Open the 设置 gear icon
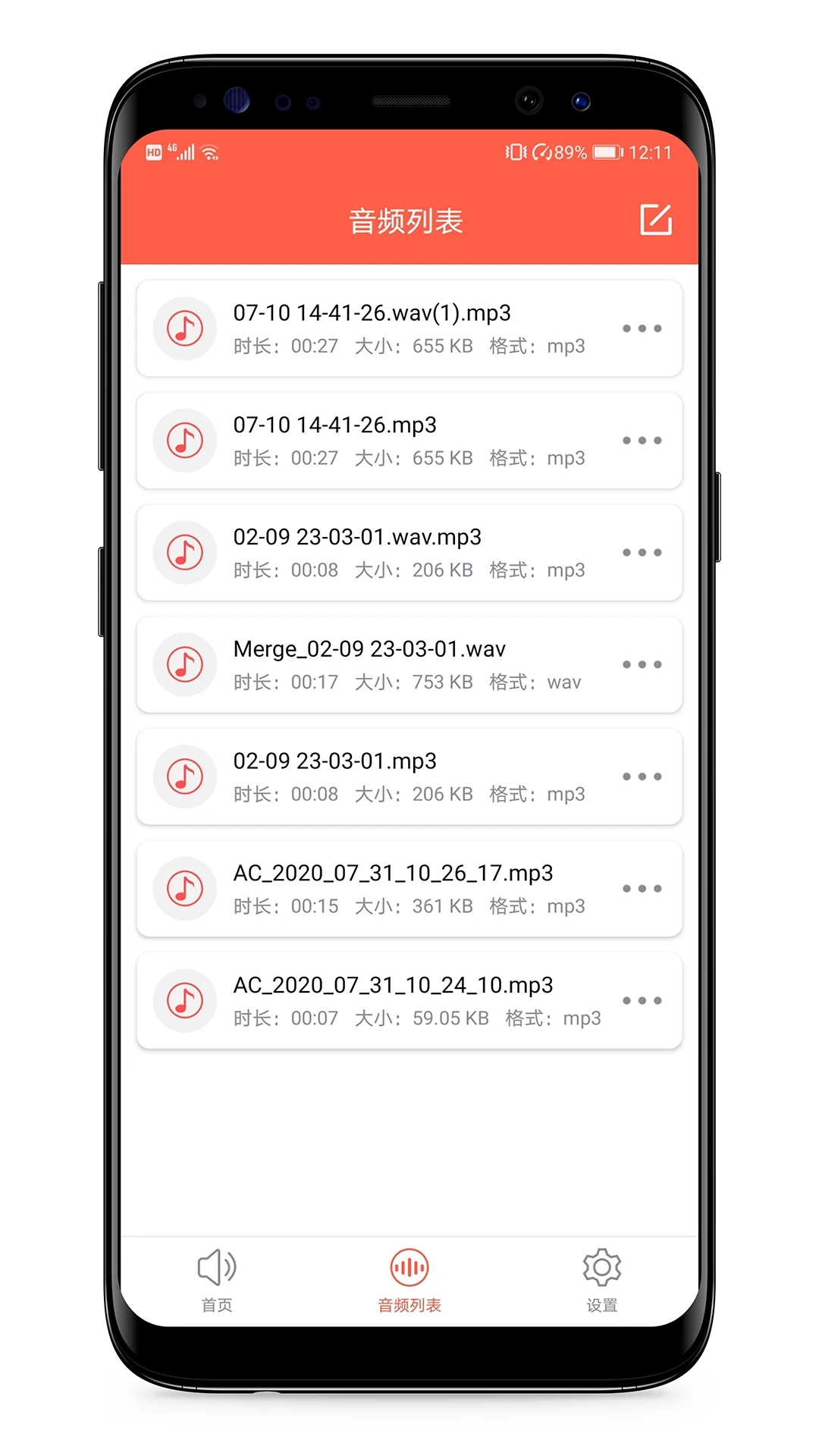819x1456 pixels. pyautogui.click(x=601, y=1266)
